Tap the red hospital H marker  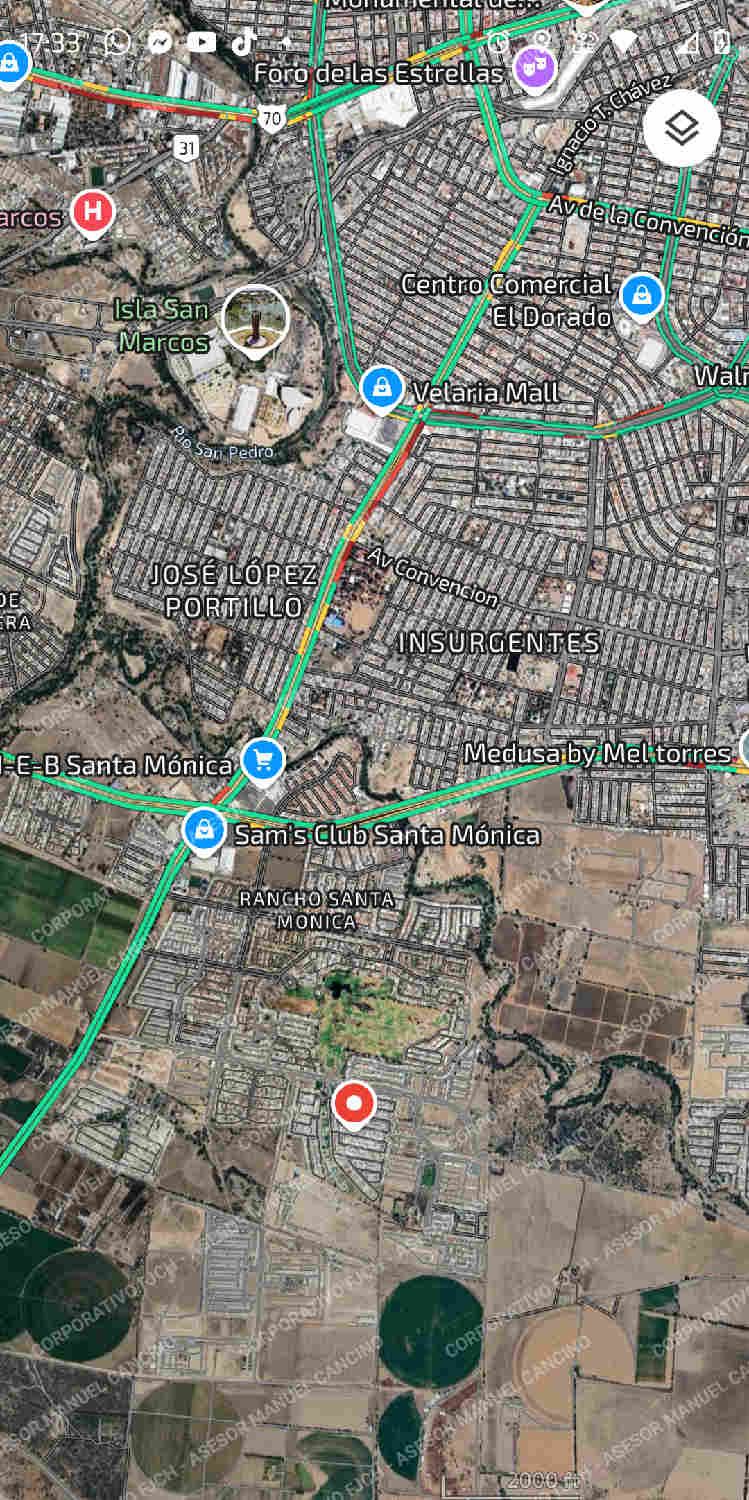point(93,213)
